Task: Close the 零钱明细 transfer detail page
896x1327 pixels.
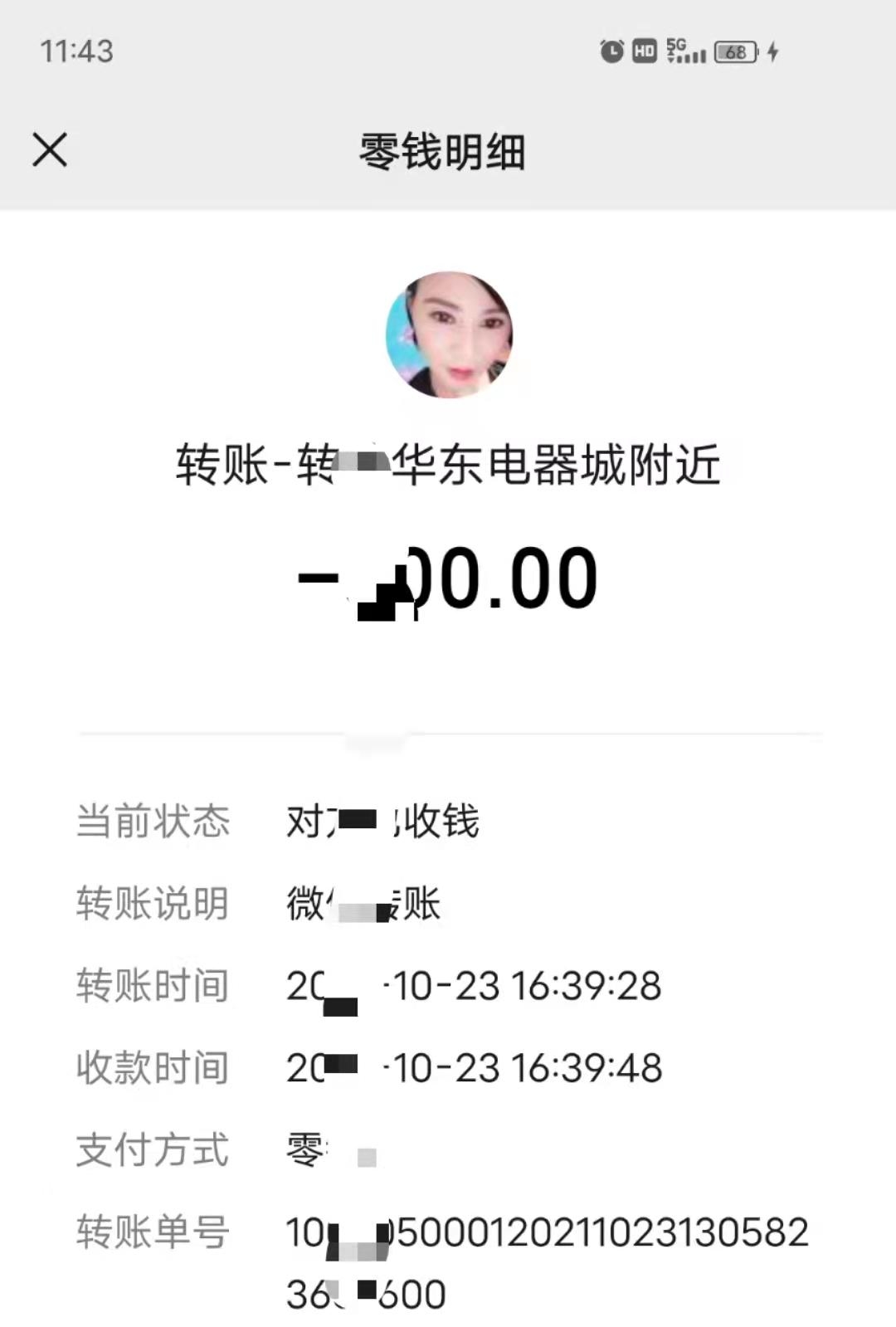Action: pos(50,150)
